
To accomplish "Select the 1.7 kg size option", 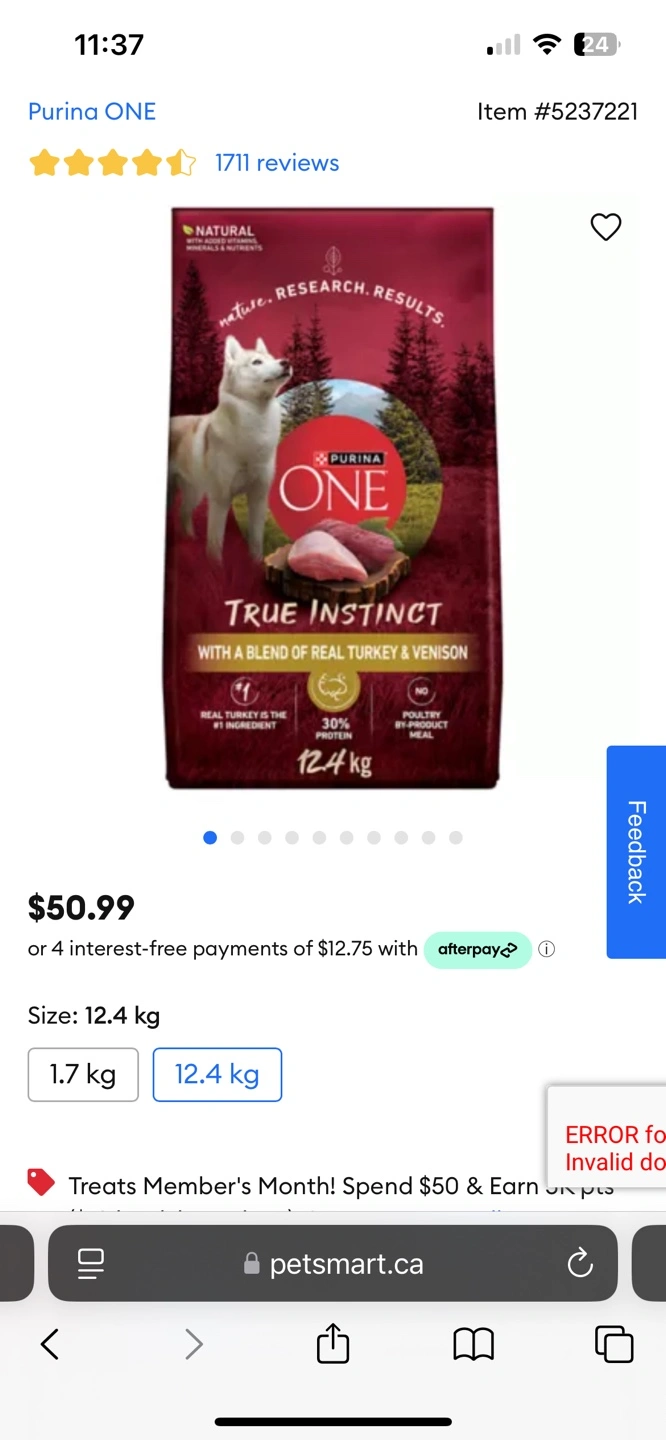I will coord(83,1075).
